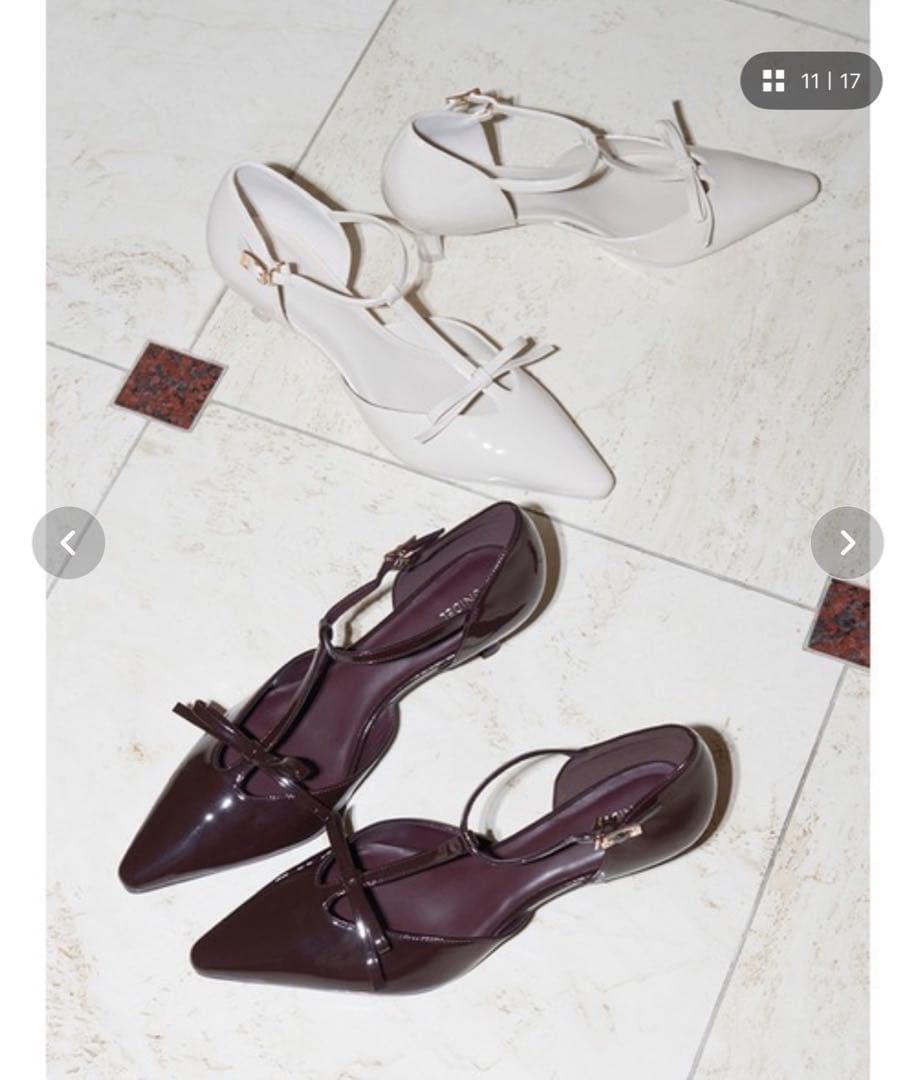917x1080 pixels.
Task: Show the next product photo
Action: click(847, 543)
